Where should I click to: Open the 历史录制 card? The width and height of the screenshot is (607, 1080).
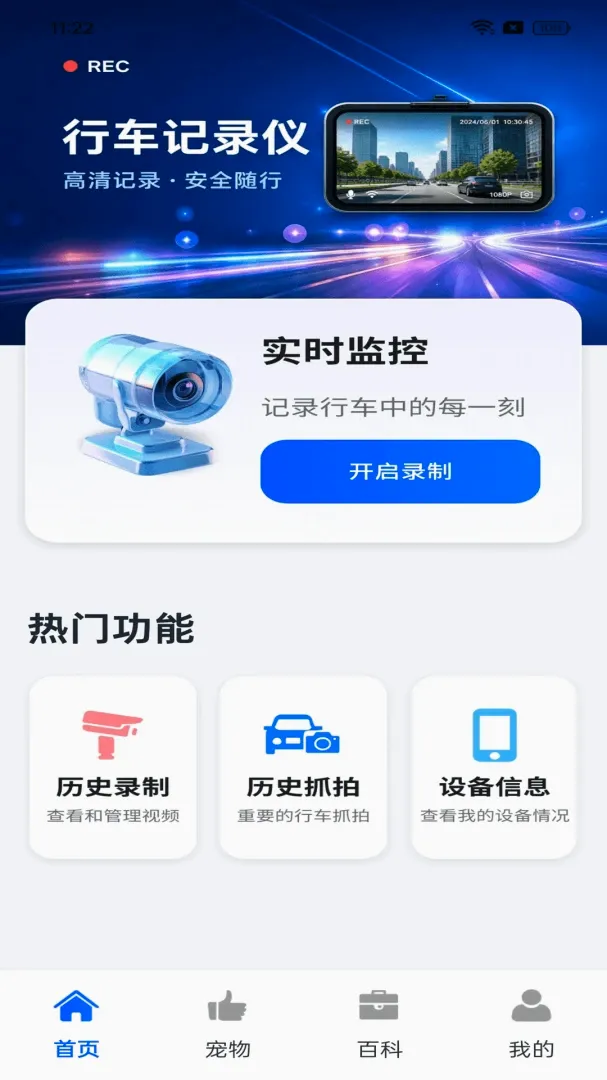[113, 767]
